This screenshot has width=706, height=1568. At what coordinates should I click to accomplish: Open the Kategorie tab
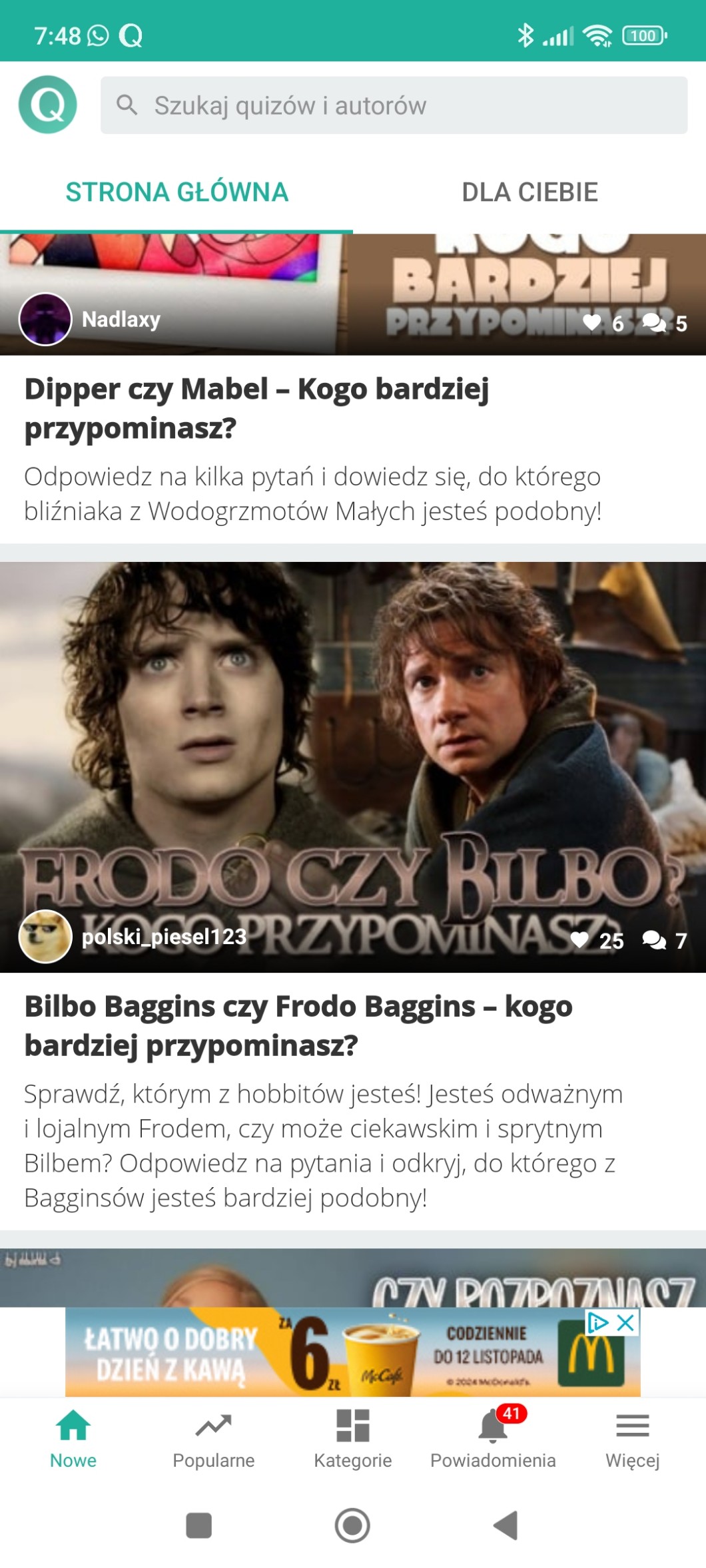(353, 1439)
